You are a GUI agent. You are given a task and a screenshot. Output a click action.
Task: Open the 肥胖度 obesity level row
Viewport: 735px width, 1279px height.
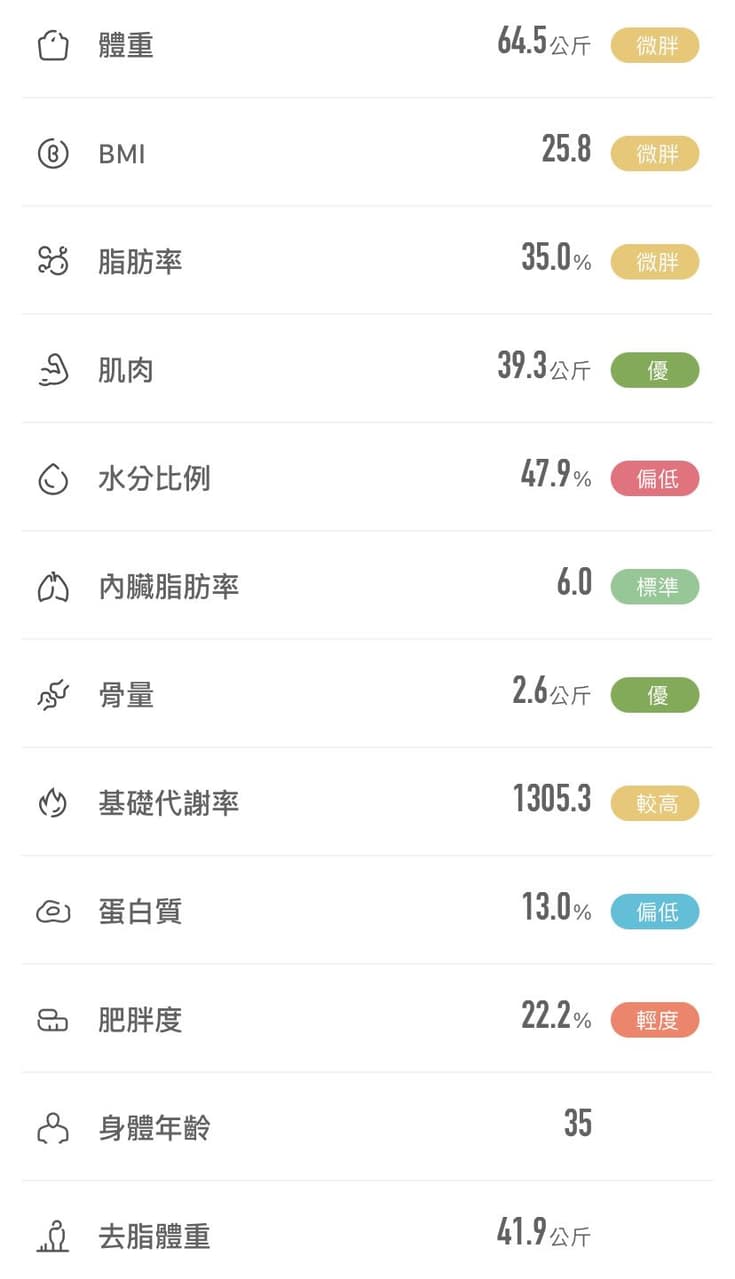click(367, 1019)
